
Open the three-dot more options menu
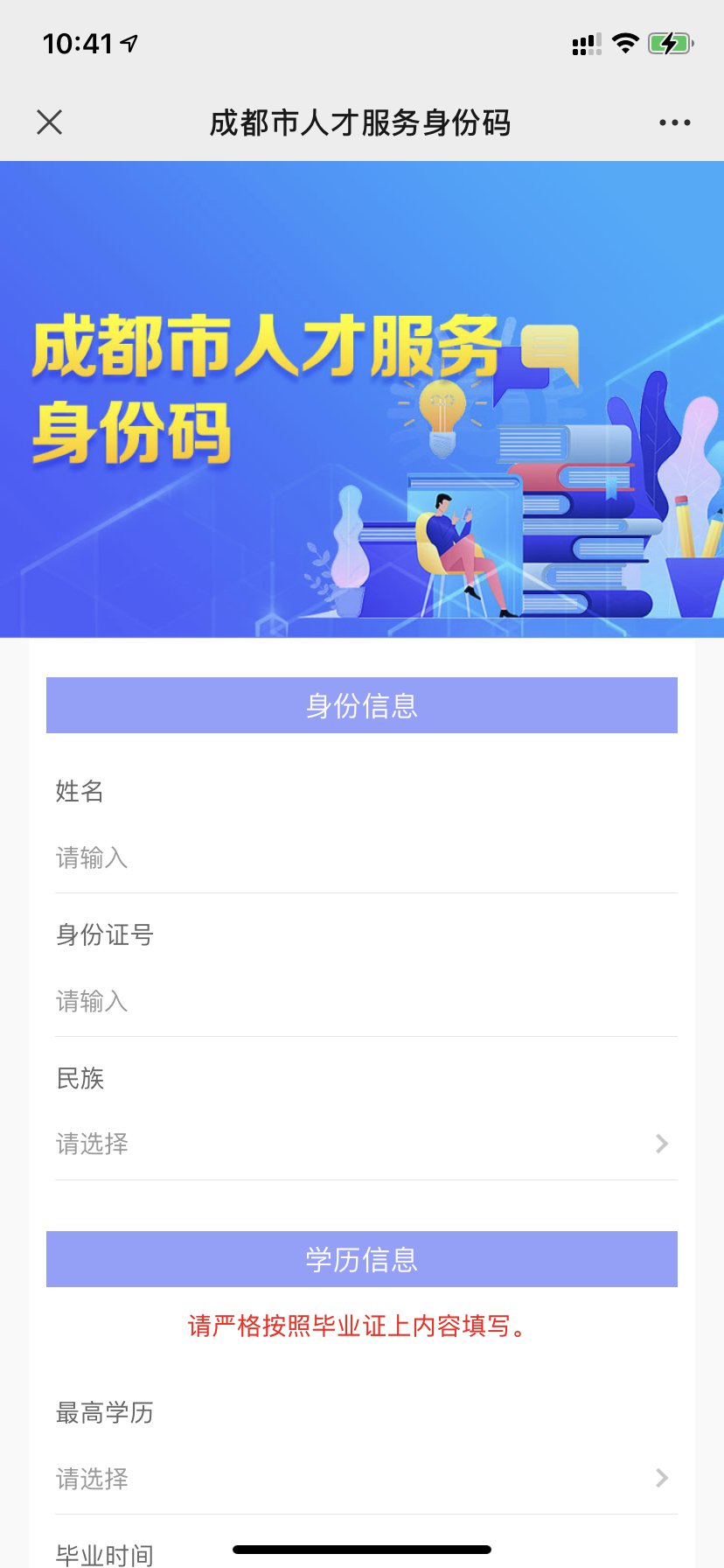(x=674, y=122)
